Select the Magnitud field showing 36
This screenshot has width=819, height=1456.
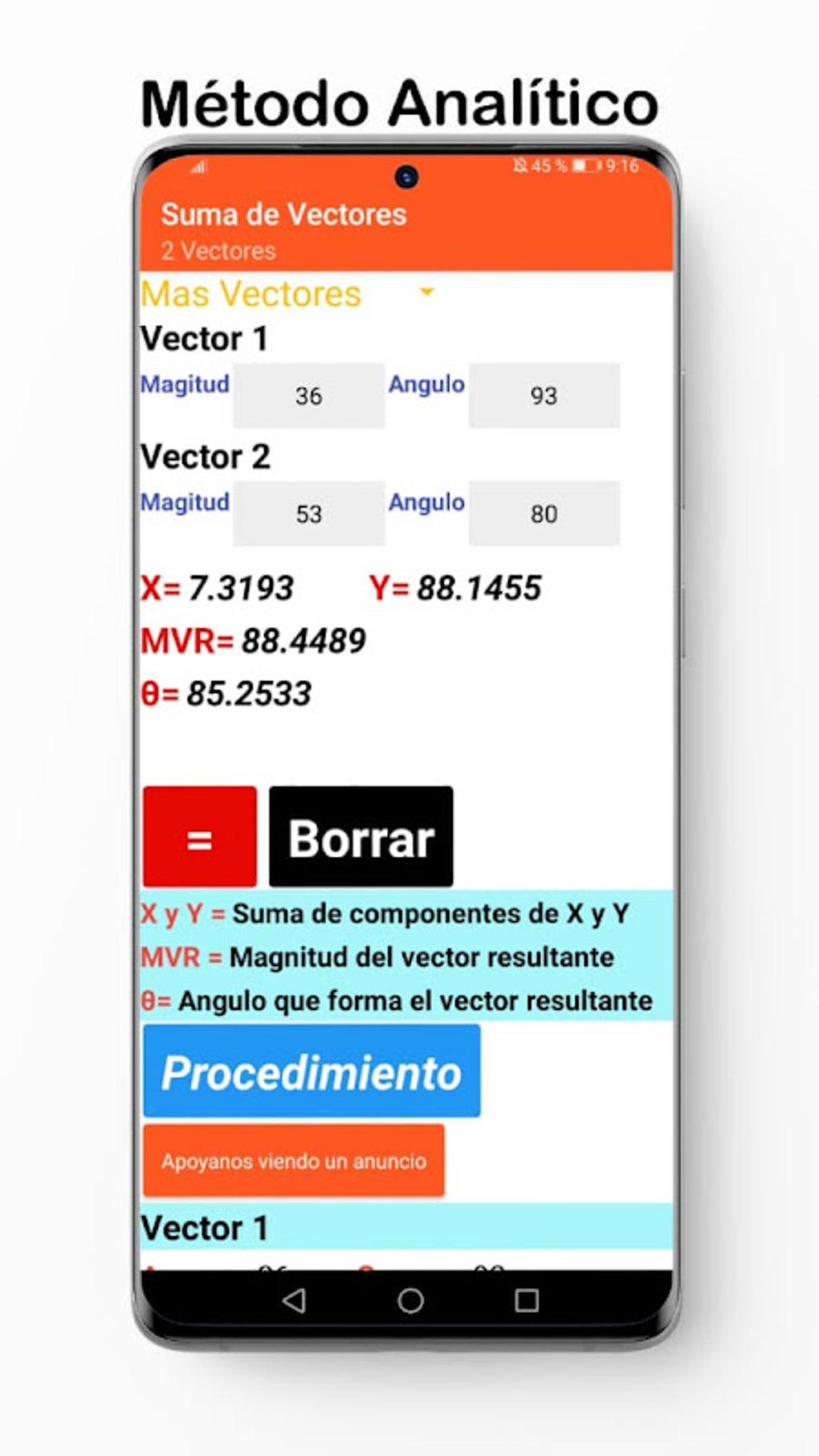click(x=308, y=396)
